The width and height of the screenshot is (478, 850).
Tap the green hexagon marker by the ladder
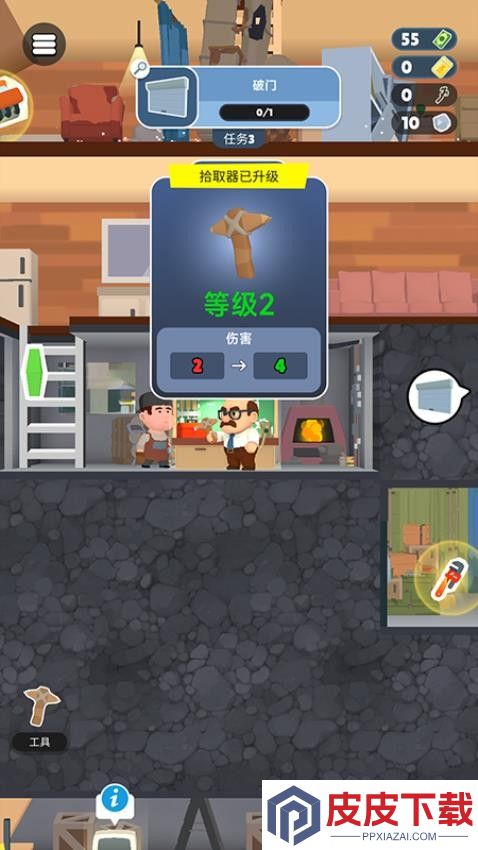tap(34, 371)
